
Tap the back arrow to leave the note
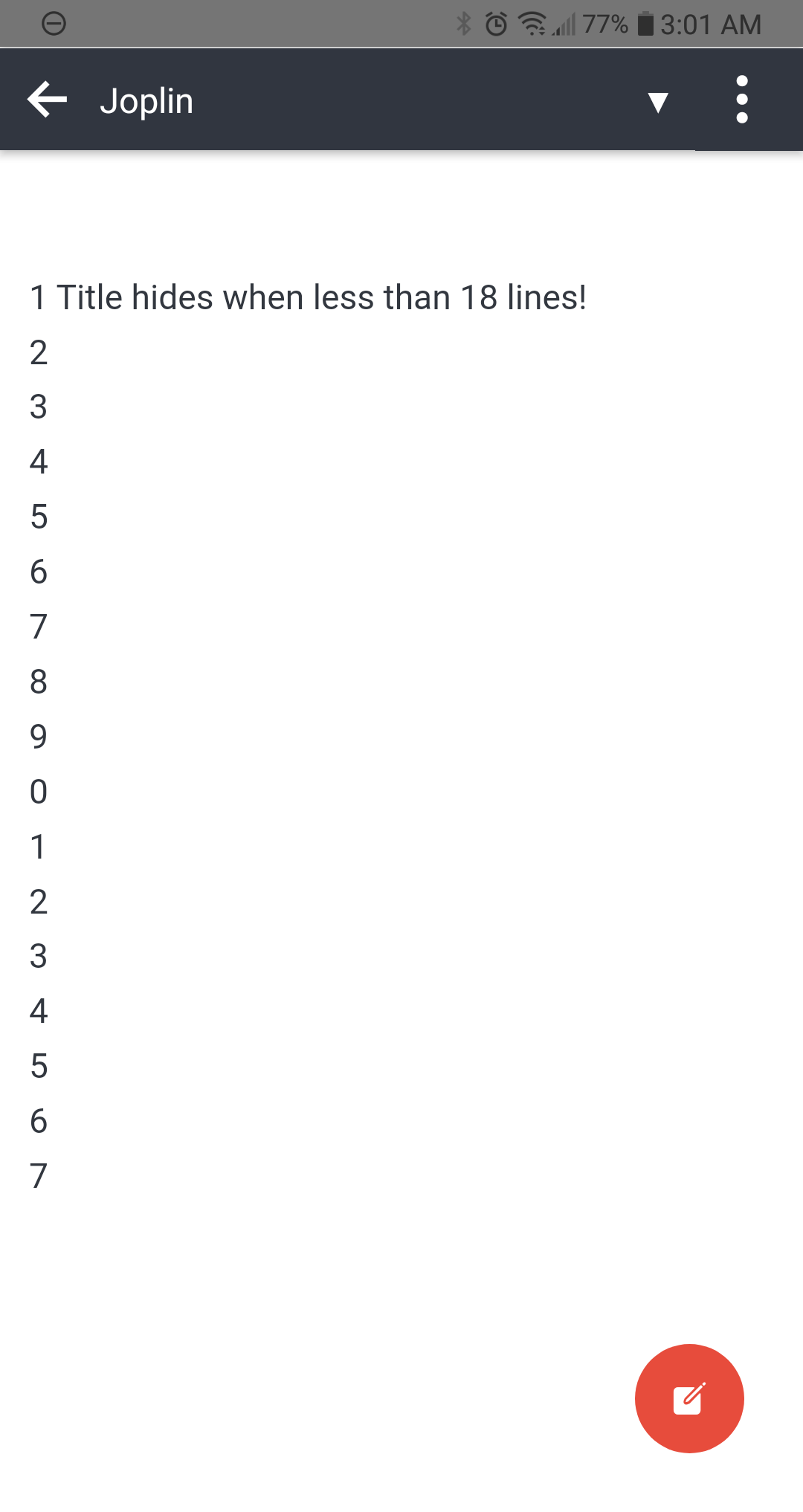coord(47,100)
